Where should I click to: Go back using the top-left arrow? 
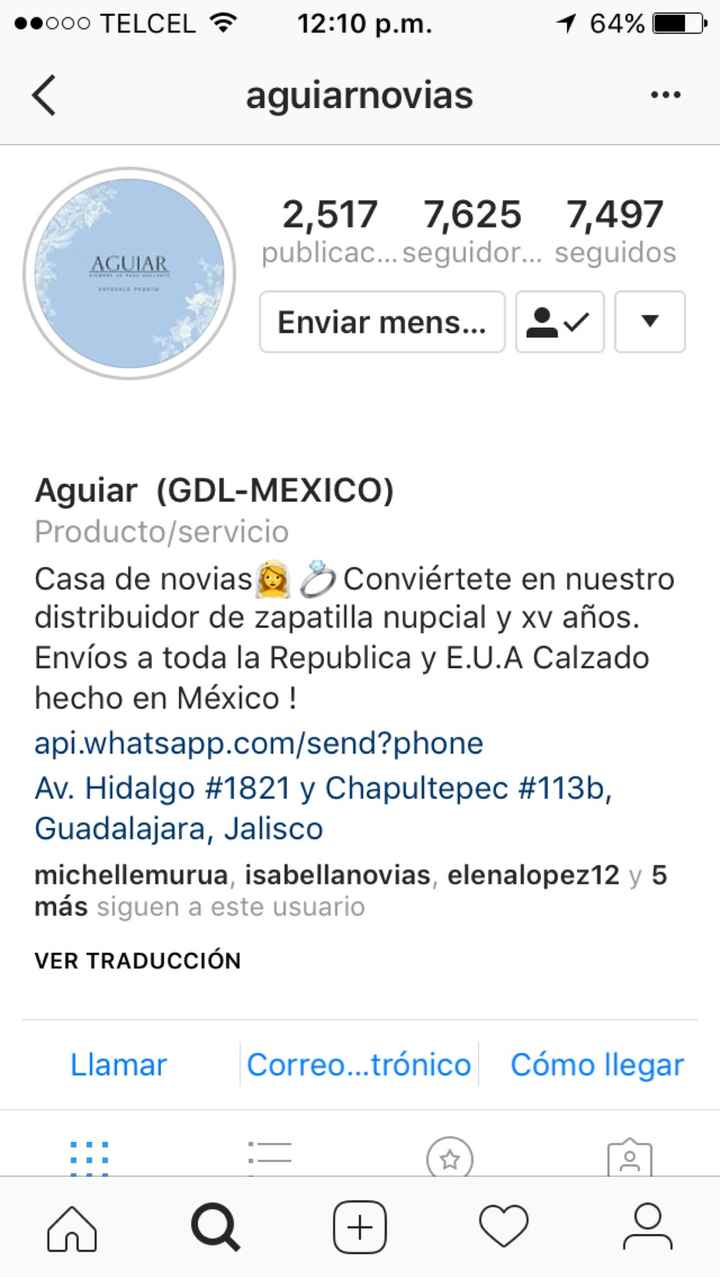(x=44, y=96)
